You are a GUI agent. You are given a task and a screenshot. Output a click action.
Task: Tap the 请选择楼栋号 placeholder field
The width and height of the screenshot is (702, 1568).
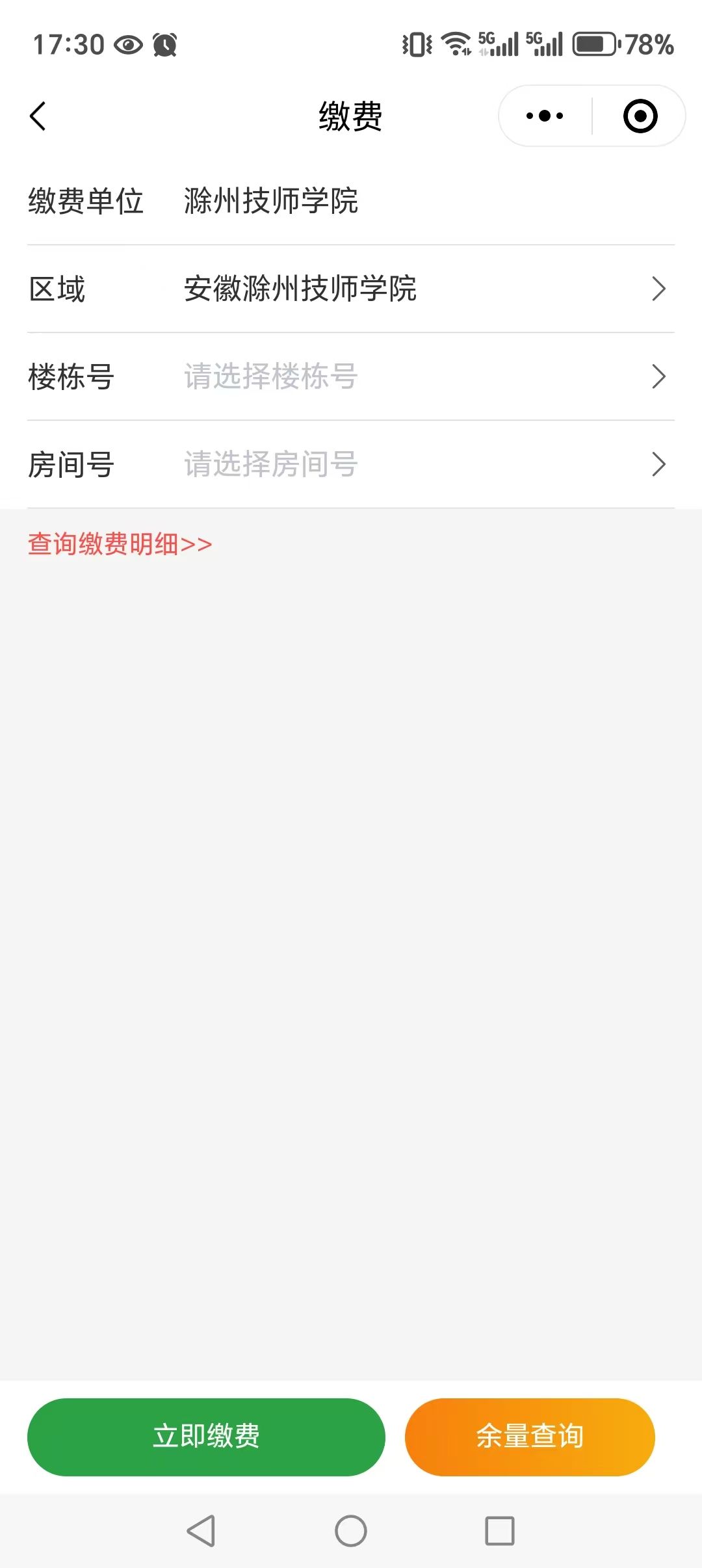pyautogui.click(x=269, y=378)
